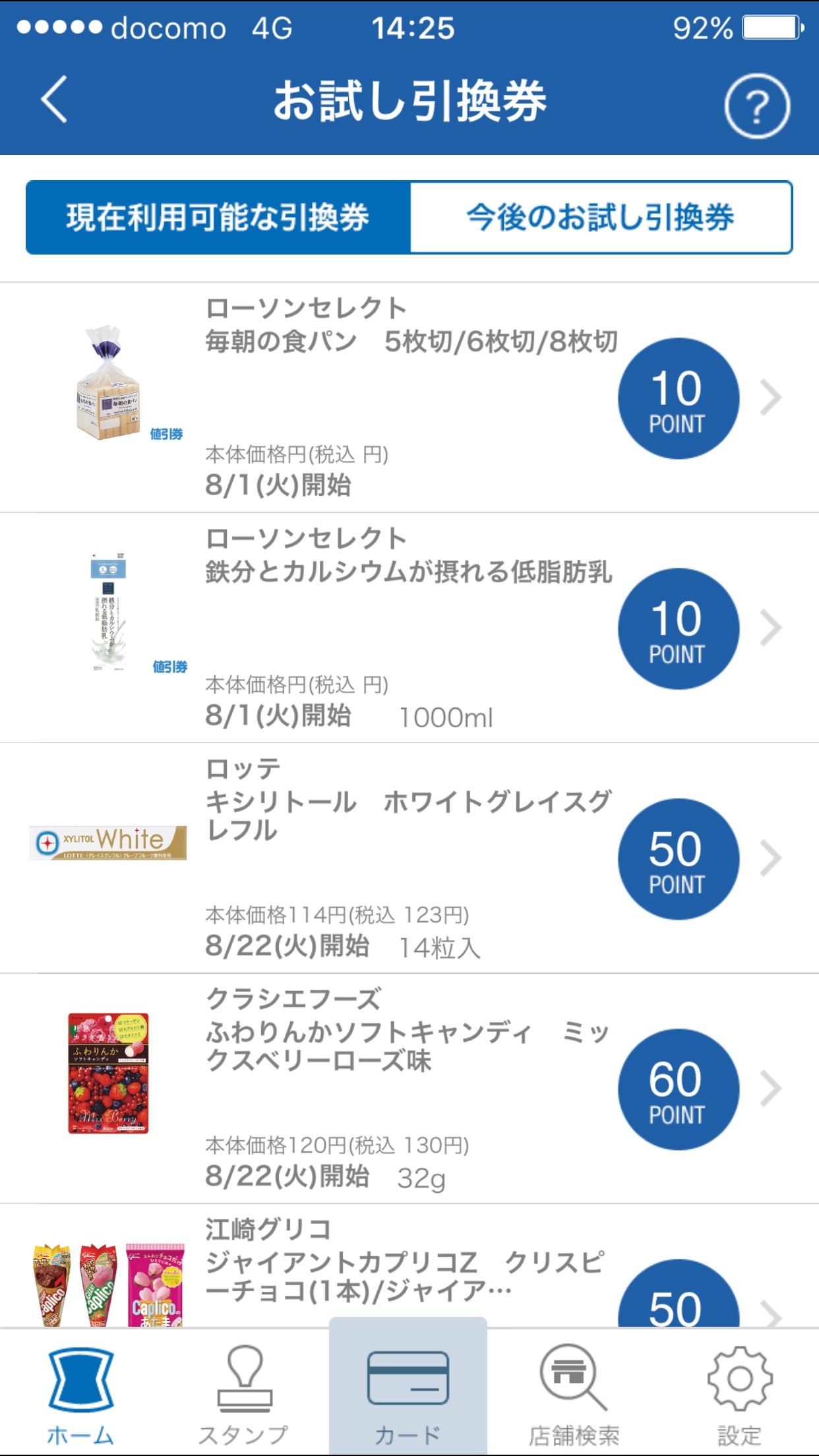This screenshot has height=1456, width=819.
Task: Open the help question mark icon
Action: [756, 106]
